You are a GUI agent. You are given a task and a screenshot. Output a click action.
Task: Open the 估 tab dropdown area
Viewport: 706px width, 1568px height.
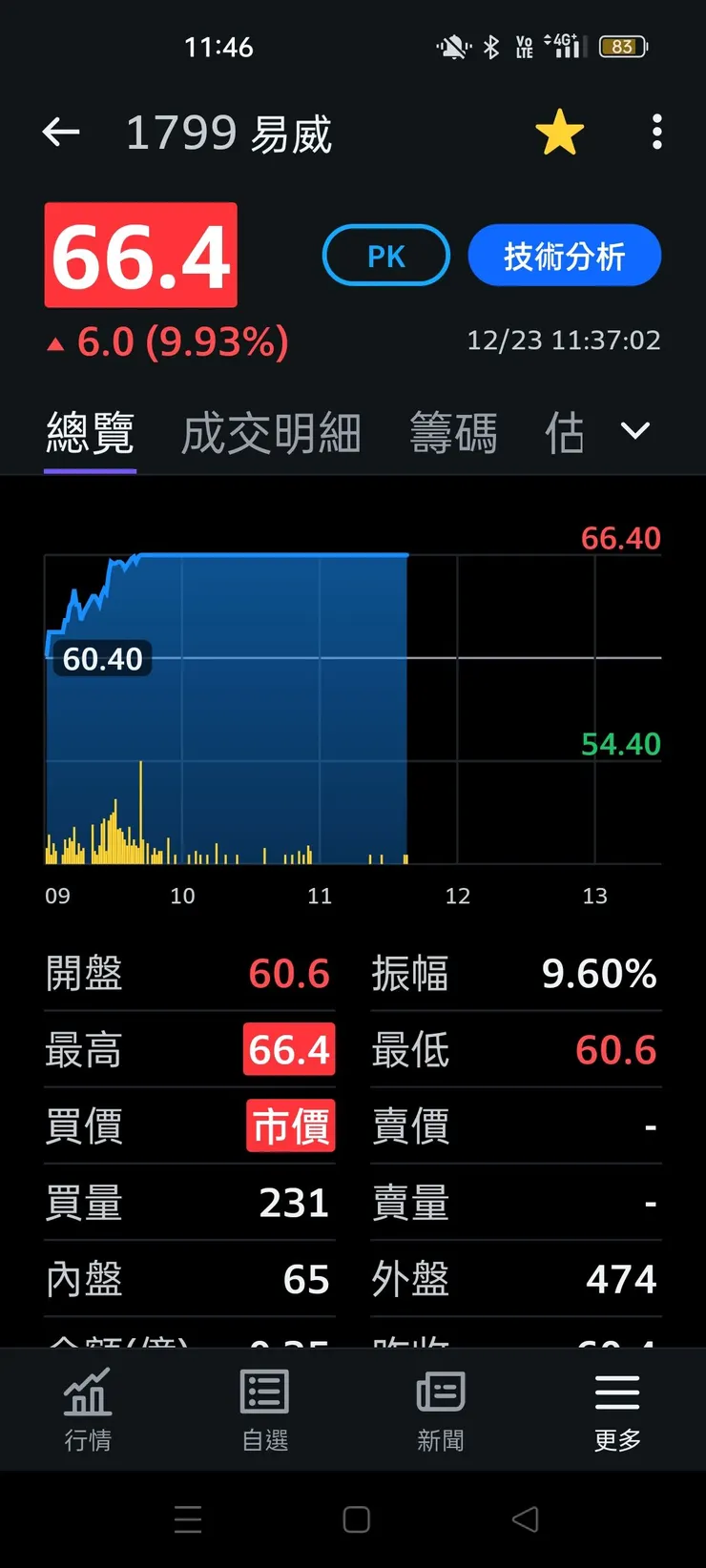[565, 431]
